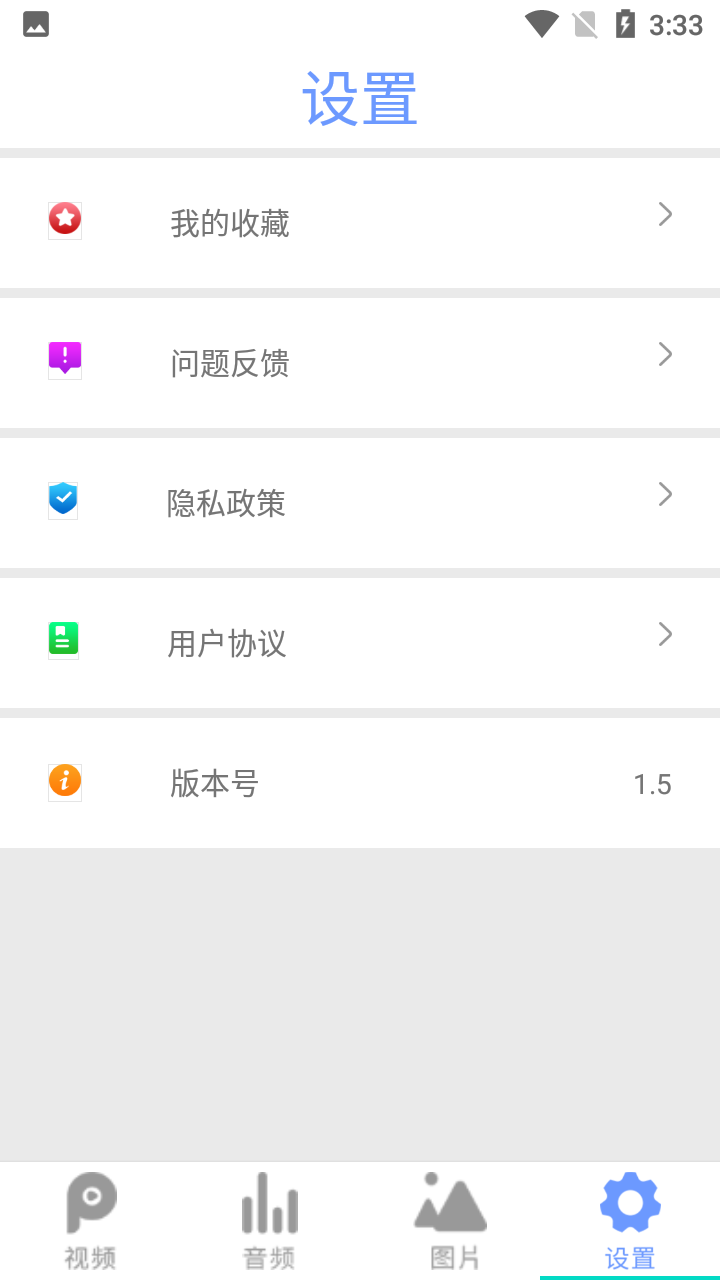Tap the image icon in the status bar

(36, 24)
